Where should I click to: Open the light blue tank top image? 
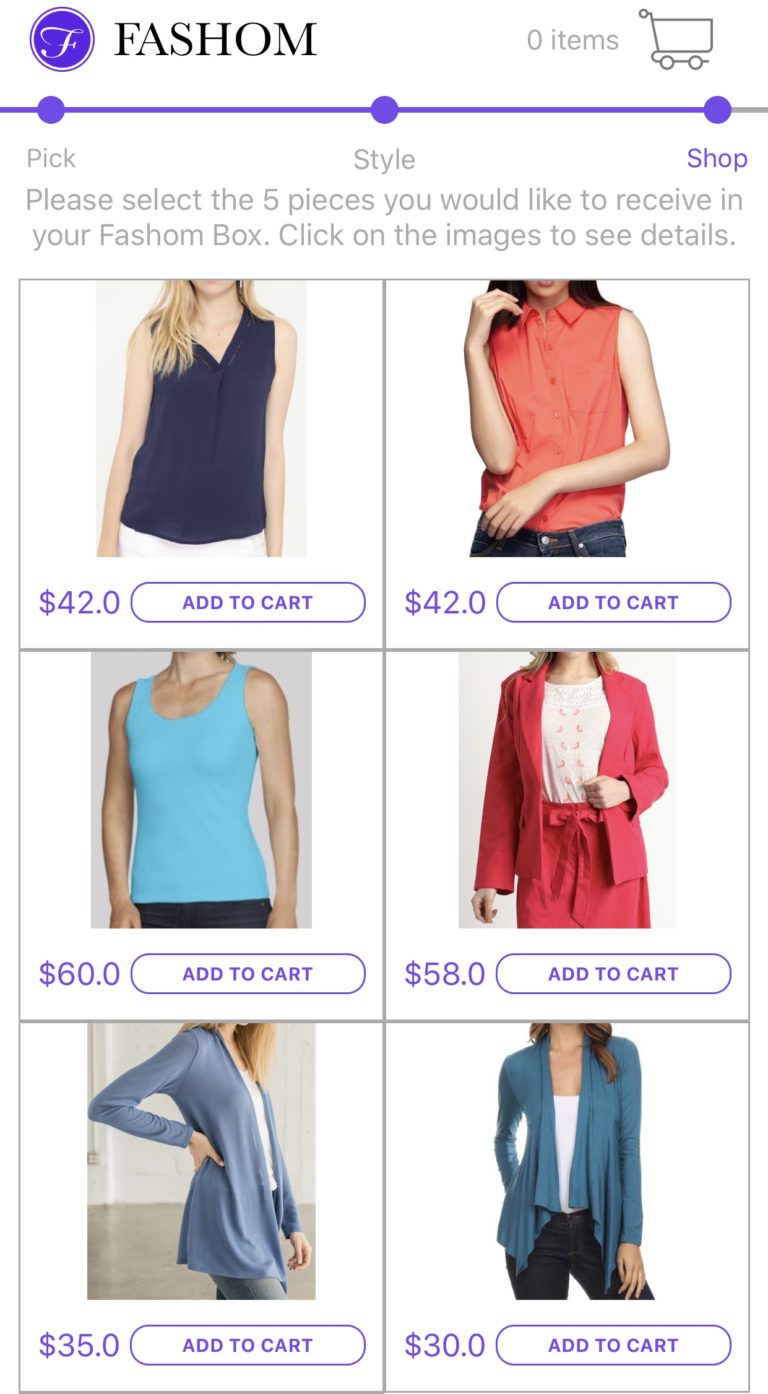pyautogui.click(x=201, y=790)
